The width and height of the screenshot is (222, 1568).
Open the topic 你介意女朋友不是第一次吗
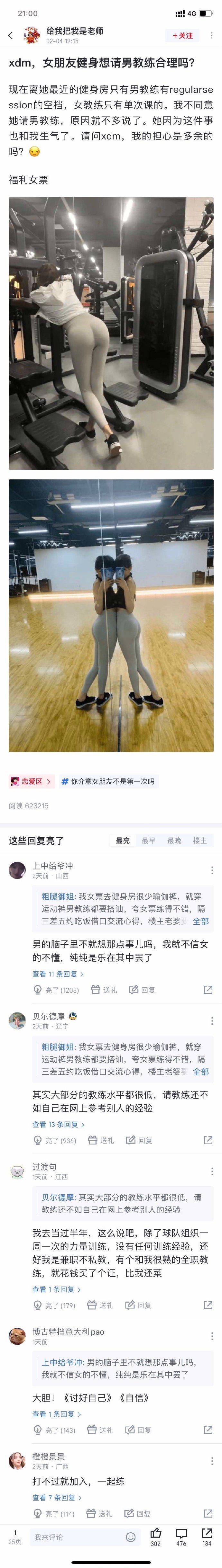click(x=108, y=781)
